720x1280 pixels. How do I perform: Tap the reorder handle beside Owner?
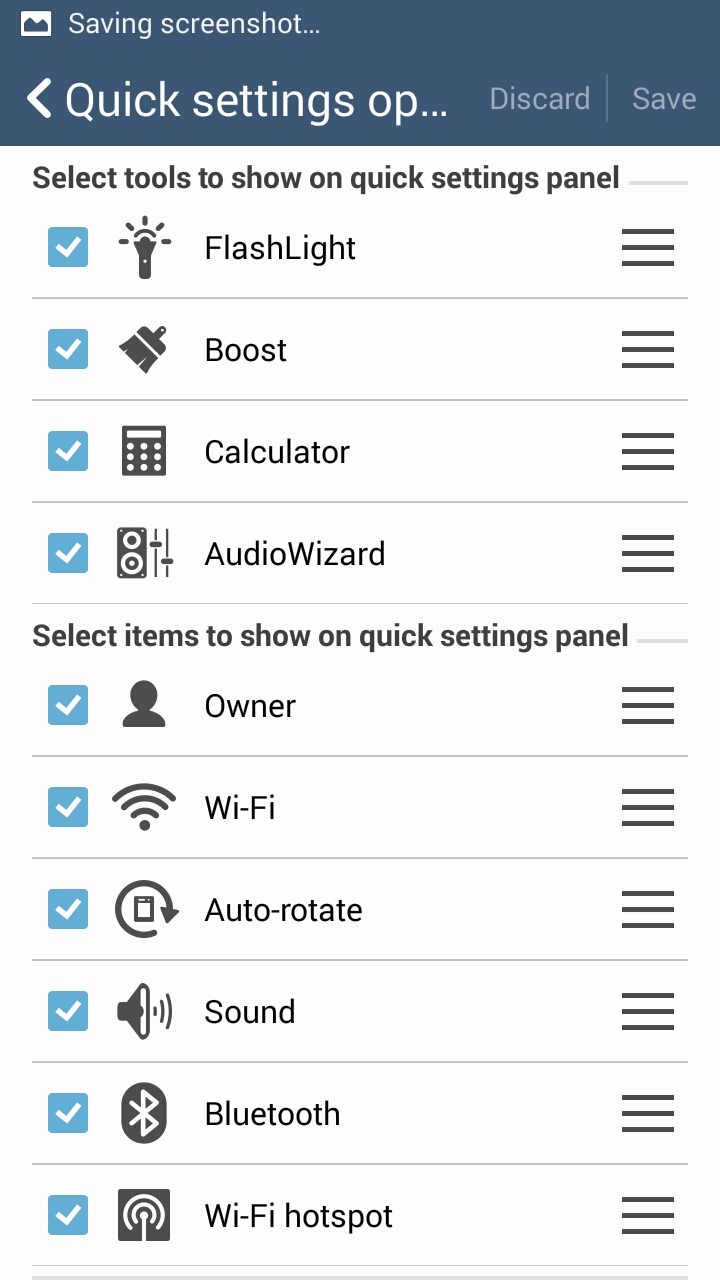[x=648, y=705]
